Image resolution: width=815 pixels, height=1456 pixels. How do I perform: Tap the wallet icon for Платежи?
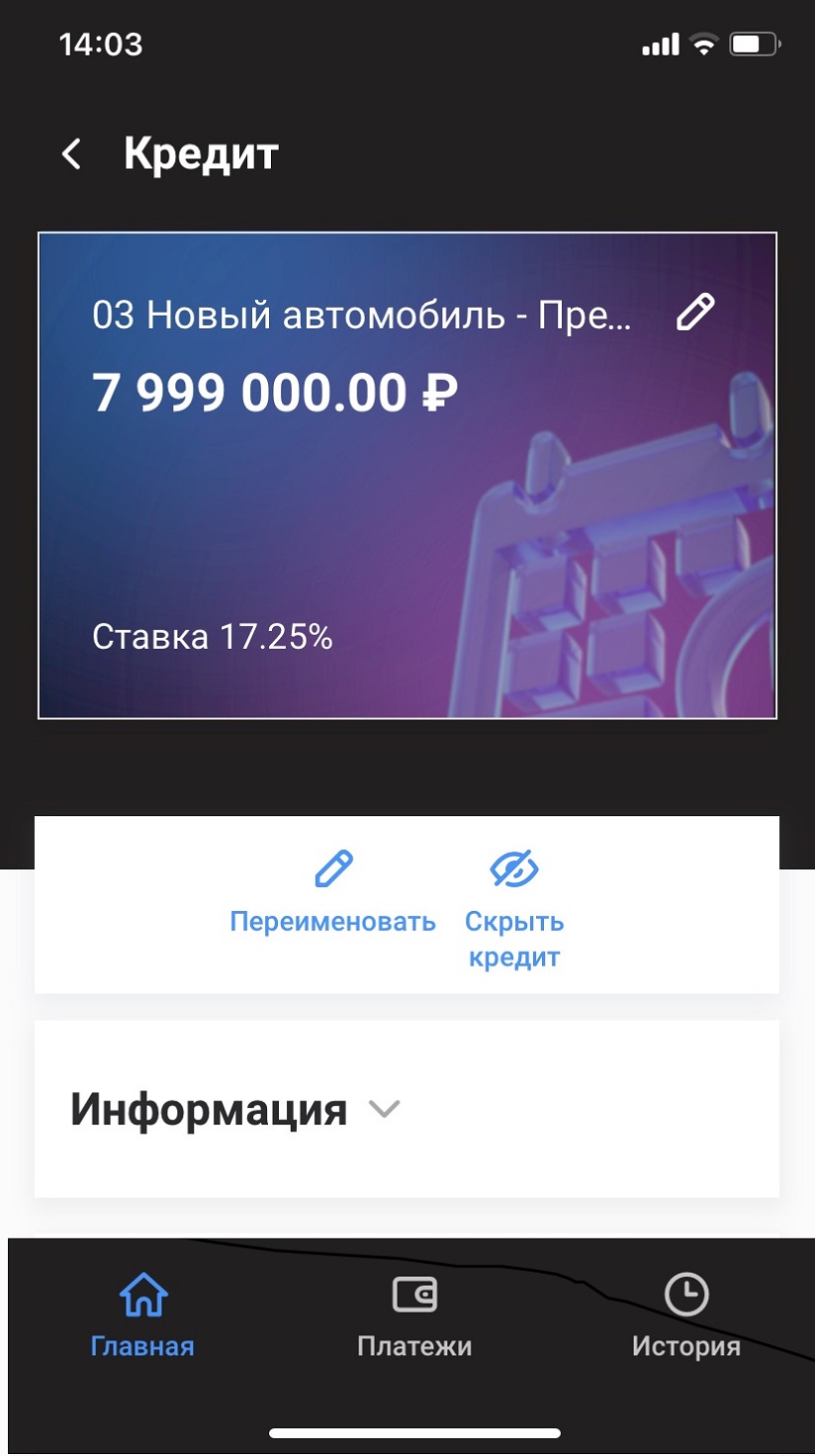point(413,1292)
